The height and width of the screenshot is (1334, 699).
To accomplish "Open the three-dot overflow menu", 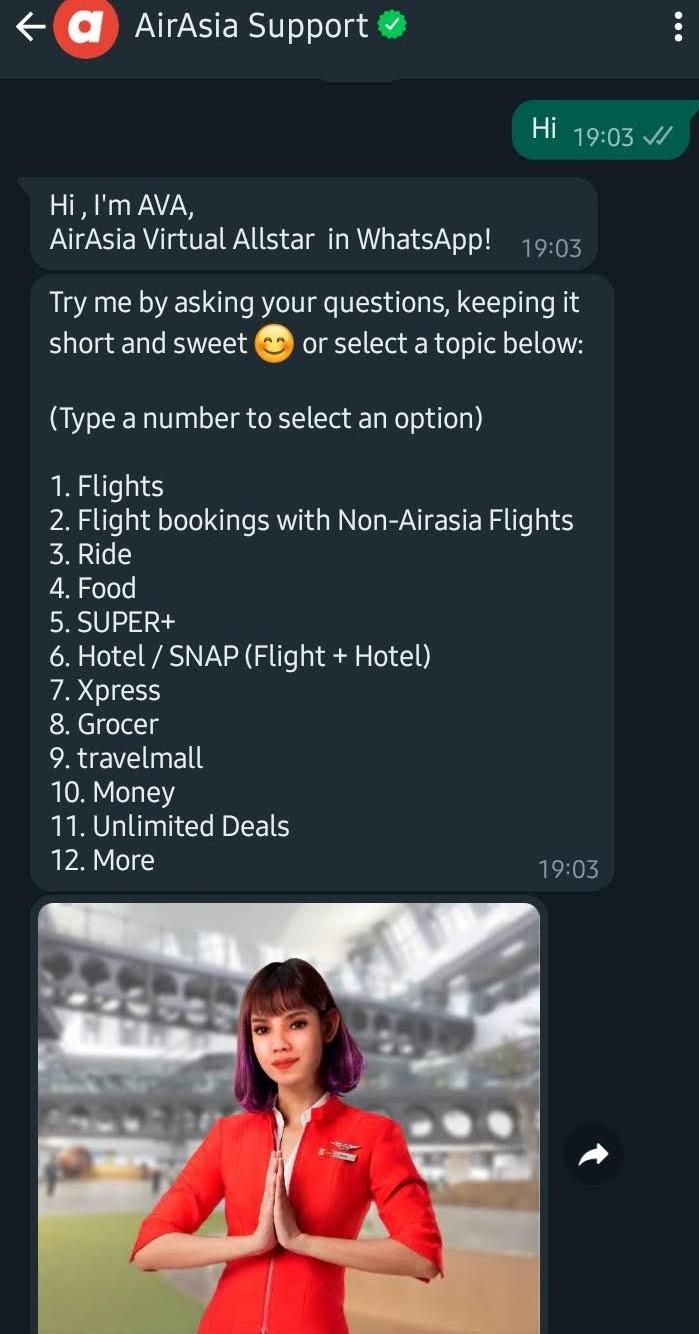I will 679,28.
